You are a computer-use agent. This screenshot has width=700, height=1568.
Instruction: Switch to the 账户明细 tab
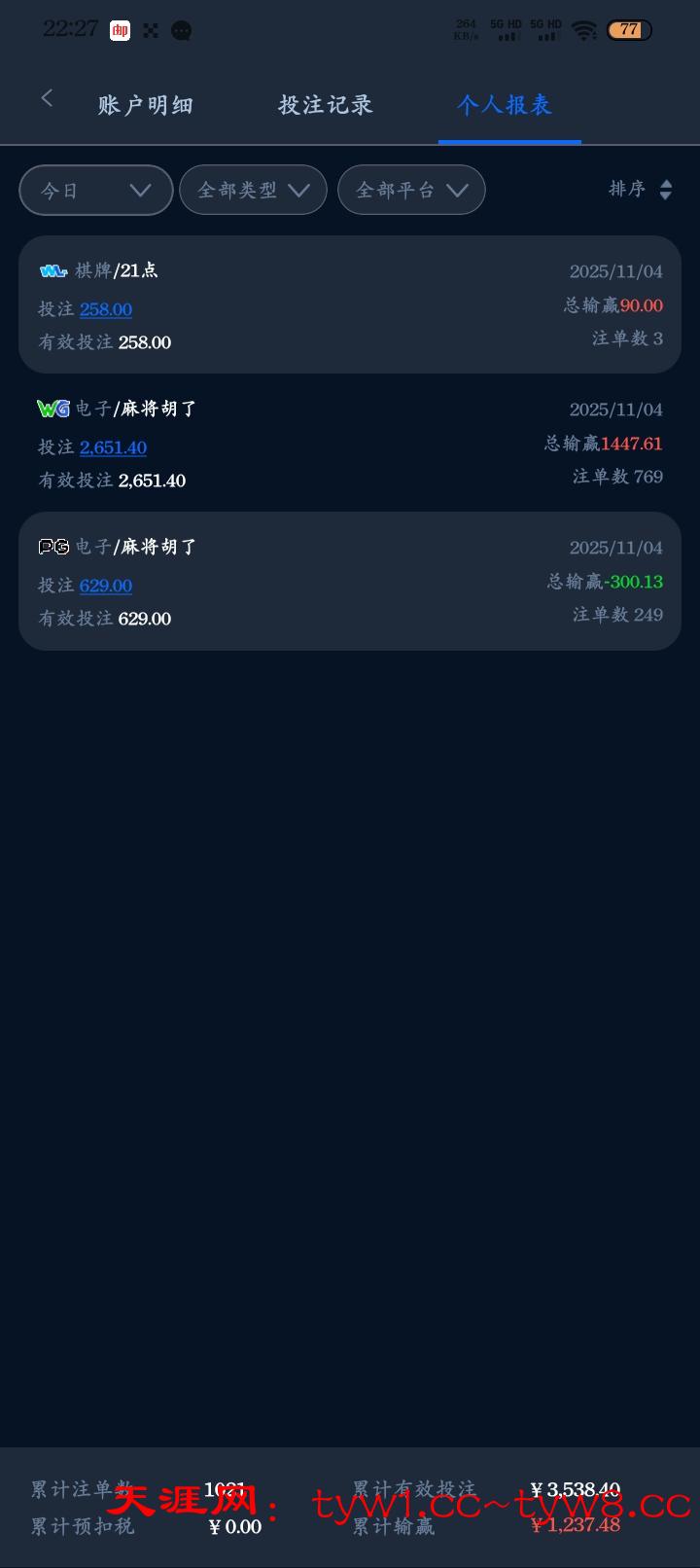tap(146, 105)
